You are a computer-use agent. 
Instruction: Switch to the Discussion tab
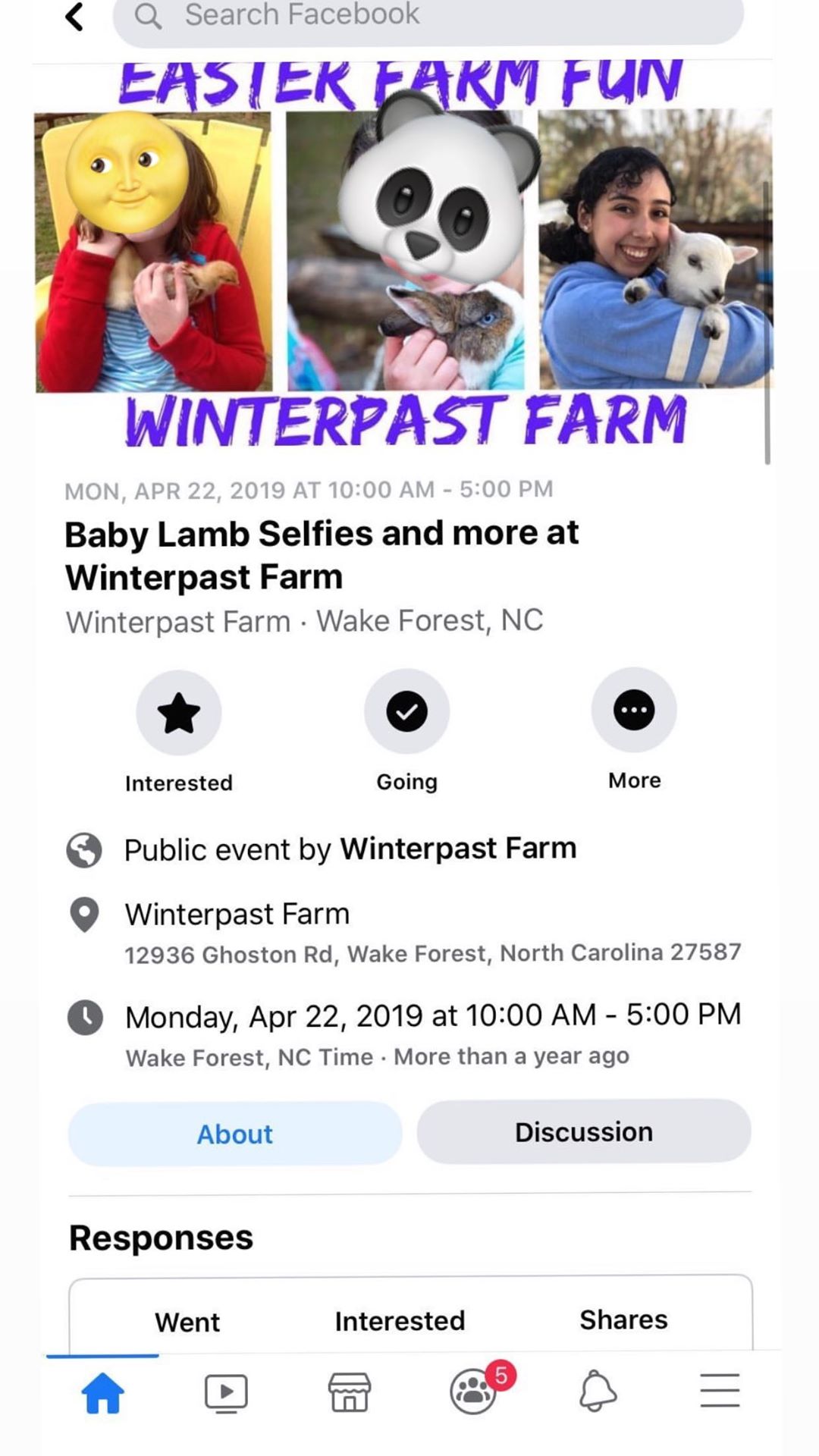point(584,1131)
